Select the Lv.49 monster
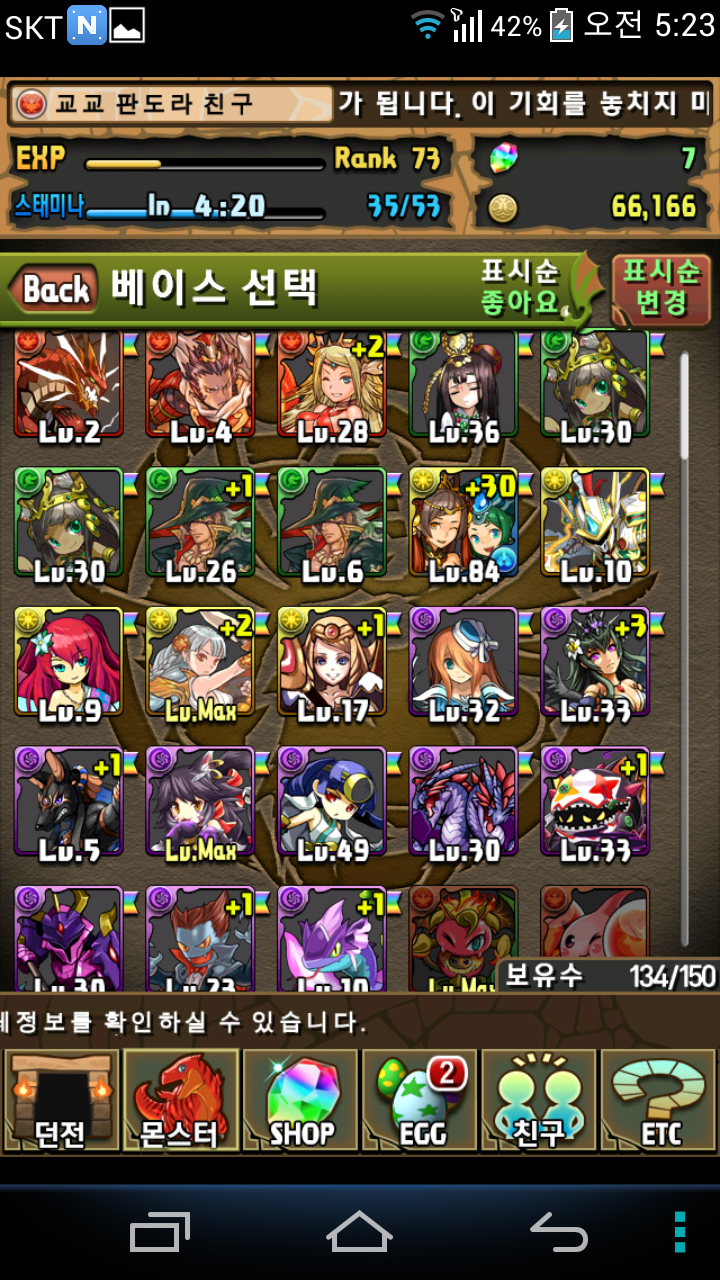The image size is (720, 1280). (331, 803)
